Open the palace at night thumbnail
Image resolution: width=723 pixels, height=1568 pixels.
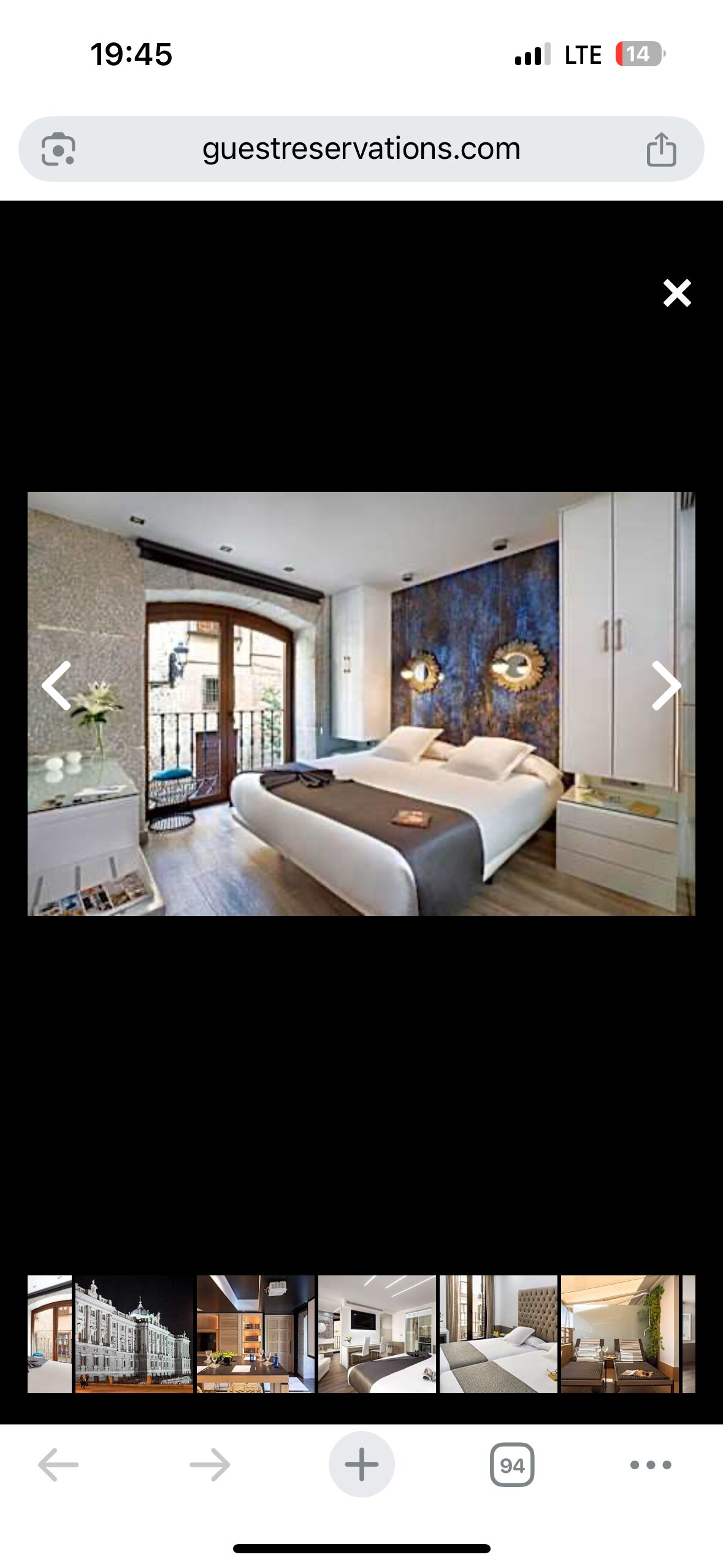pos(134,1334)
